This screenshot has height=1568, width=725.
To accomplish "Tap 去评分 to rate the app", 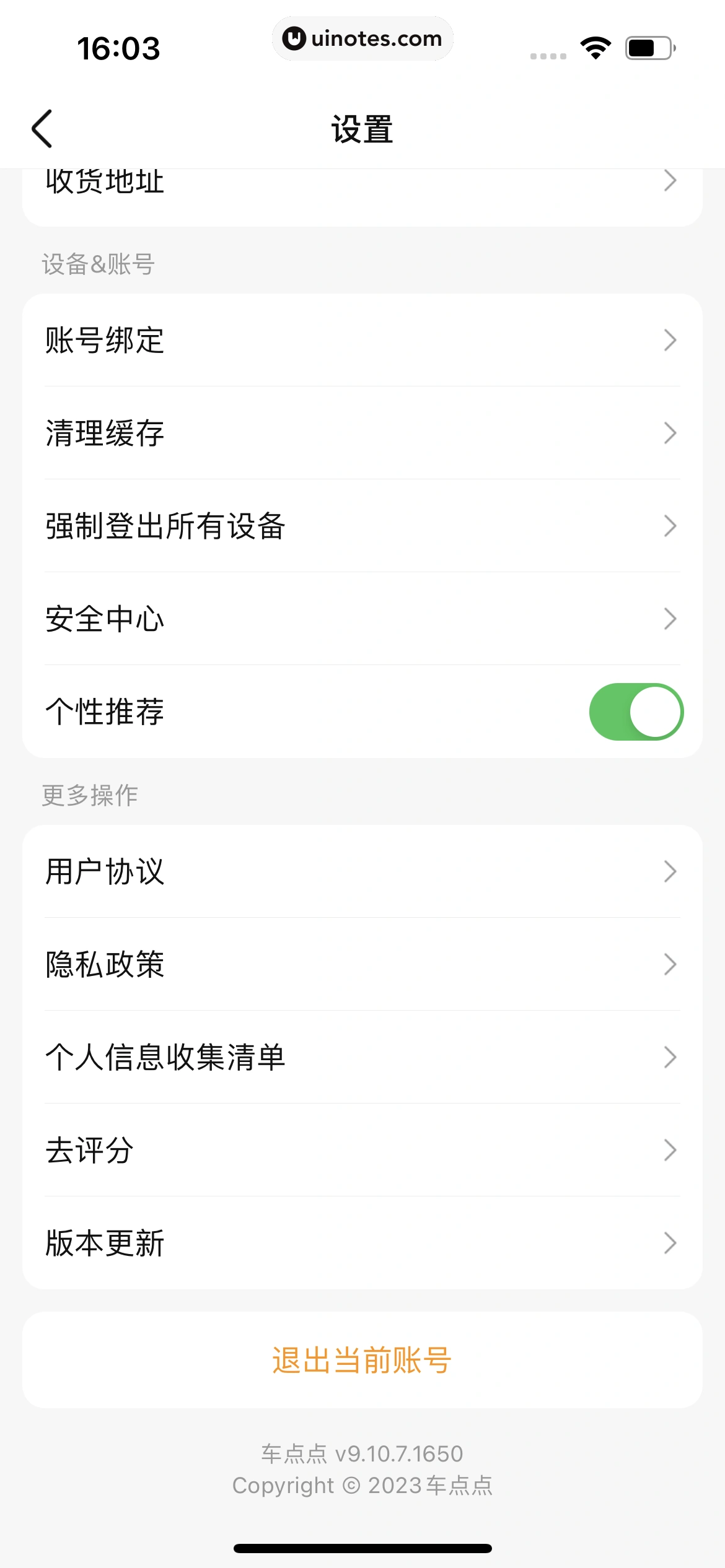I will 362,1150.
